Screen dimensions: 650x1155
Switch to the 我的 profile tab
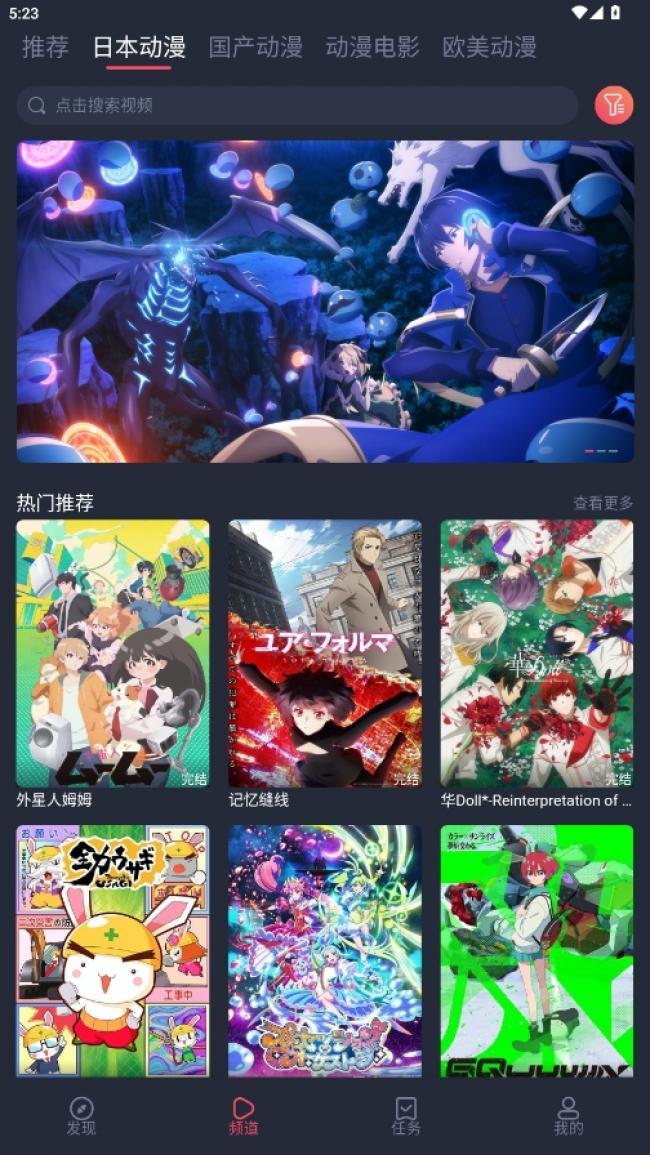[568, 1116]
